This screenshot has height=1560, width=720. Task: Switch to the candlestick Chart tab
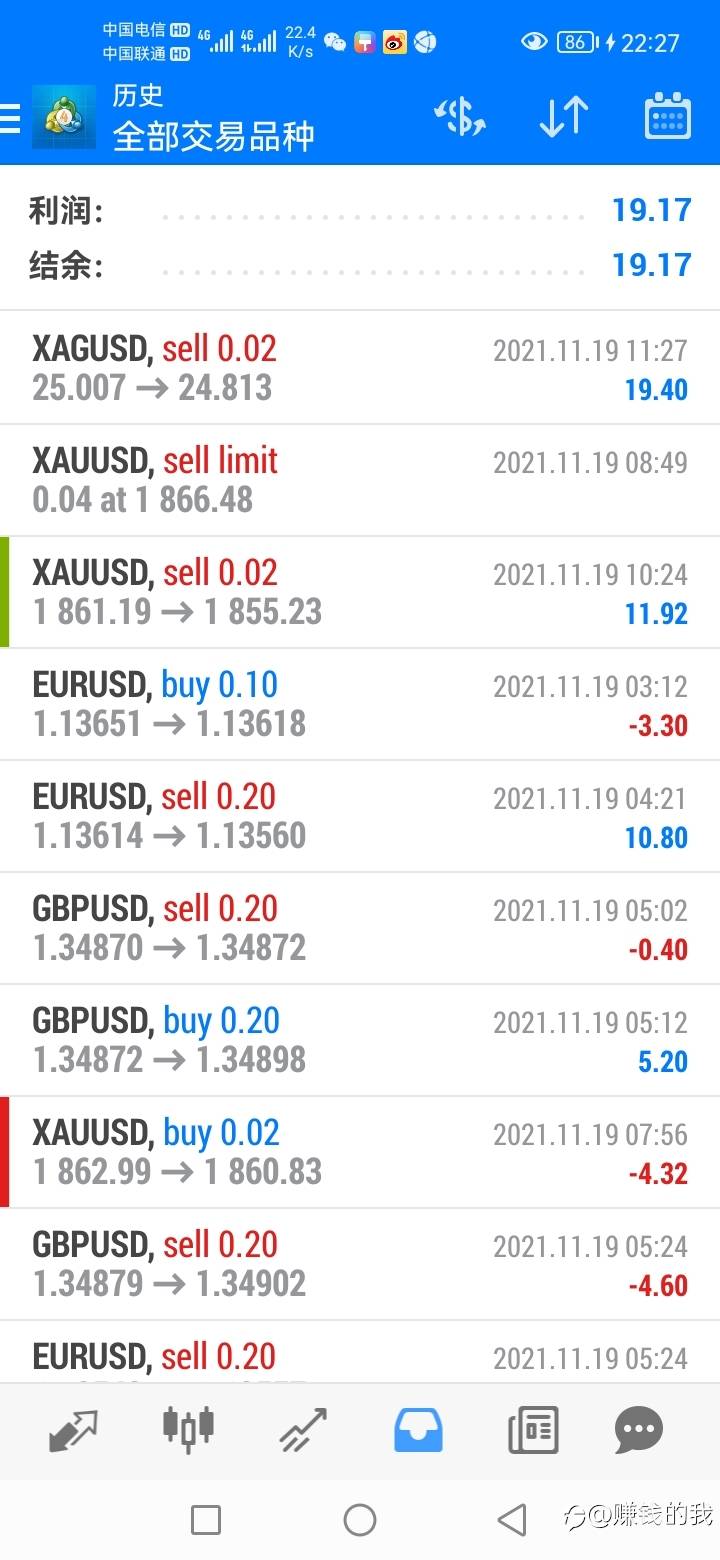(x=188, y=1428)
